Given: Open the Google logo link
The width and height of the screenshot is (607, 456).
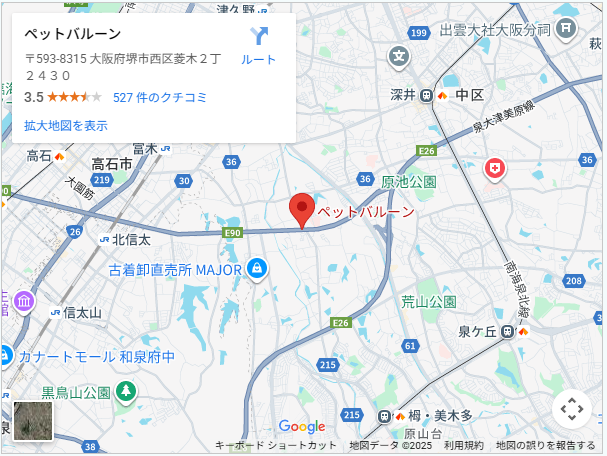Looking at the screenshot, I should [302, 427].
